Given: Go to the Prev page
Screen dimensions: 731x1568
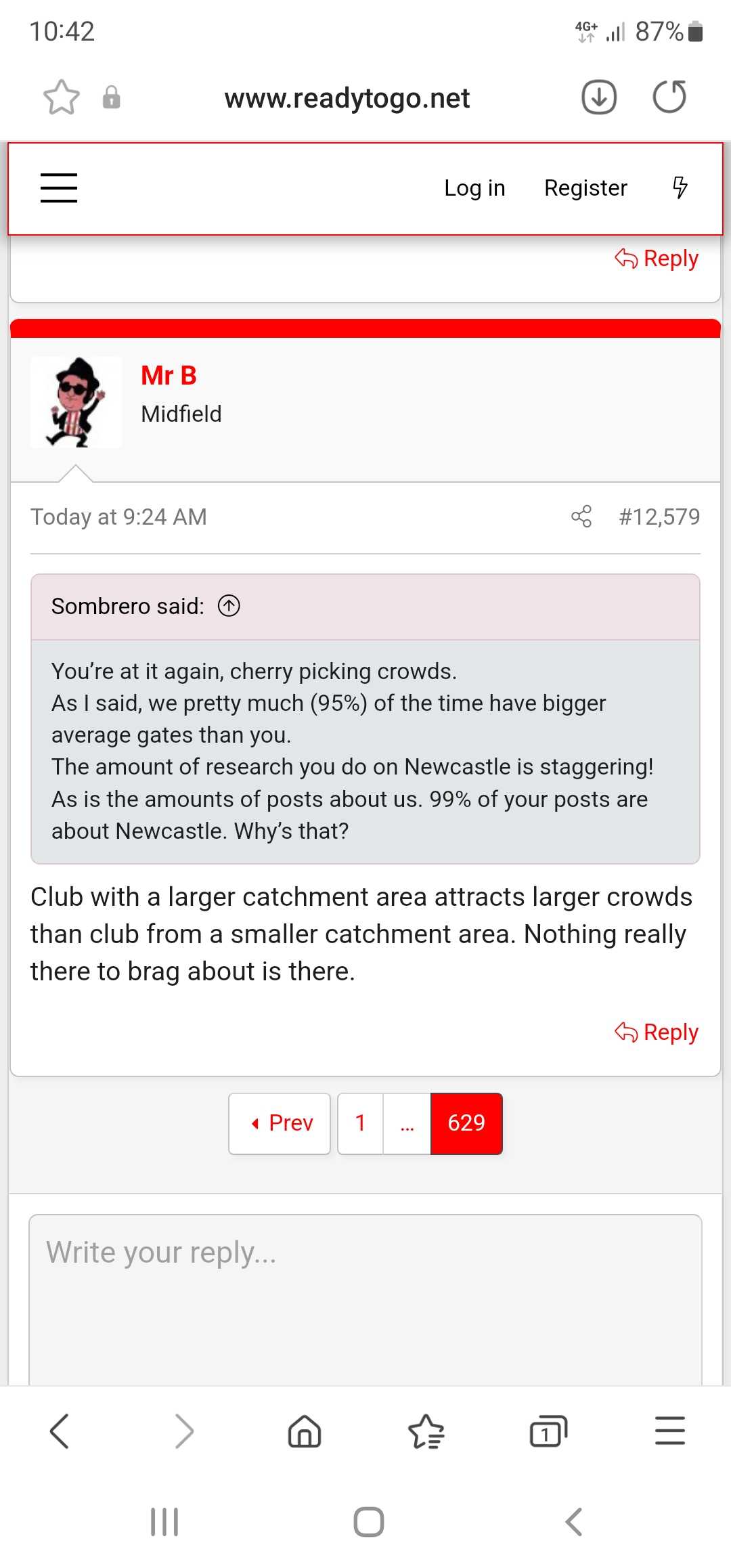Looking at the screenshot, I should [x=280, y=1123].
